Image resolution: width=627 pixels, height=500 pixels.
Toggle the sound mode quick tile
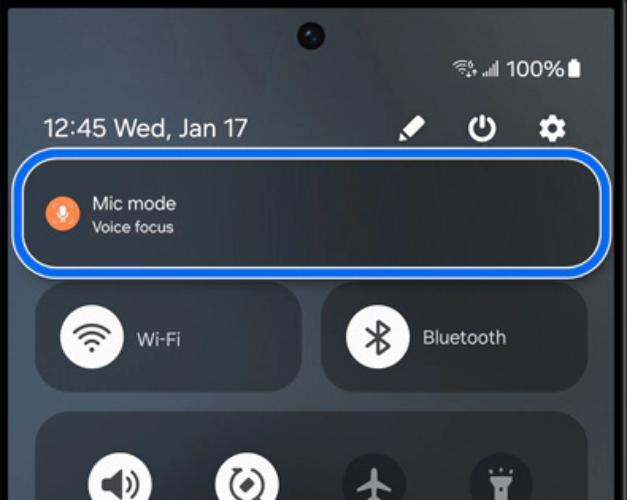pyautogui.click(x=120, y=482)
